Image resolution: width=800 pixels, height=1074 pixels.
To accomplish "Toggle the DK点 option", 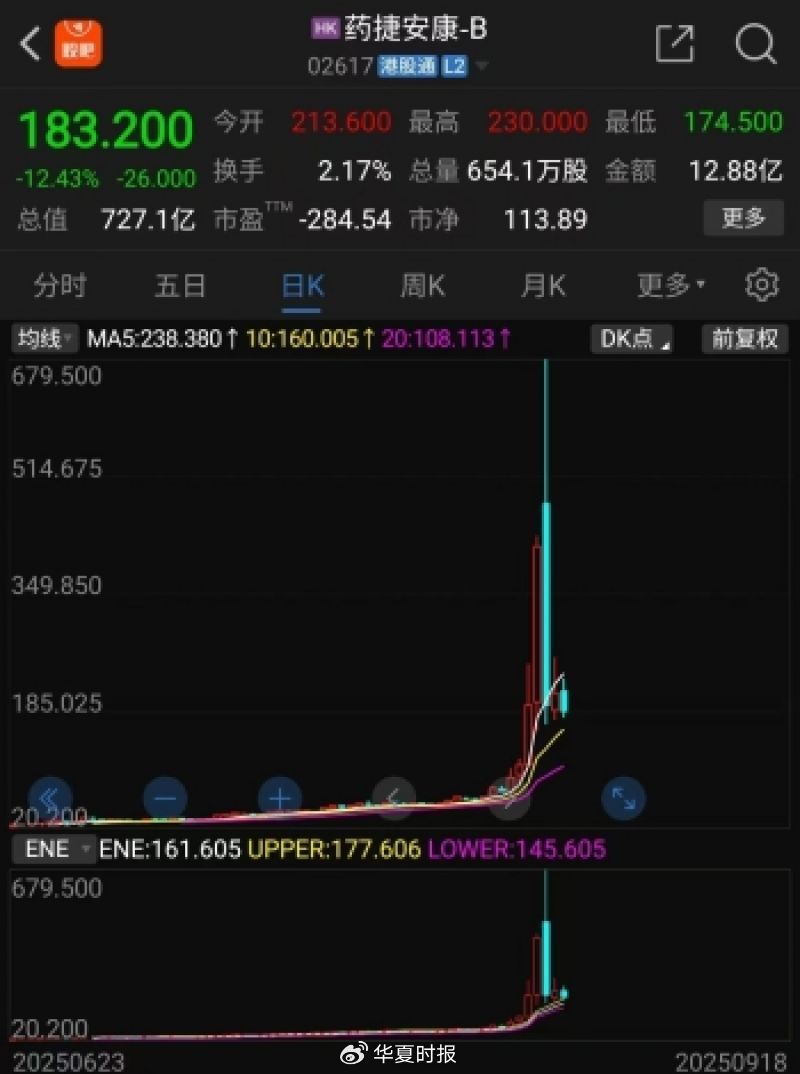I will click(632, 339).
